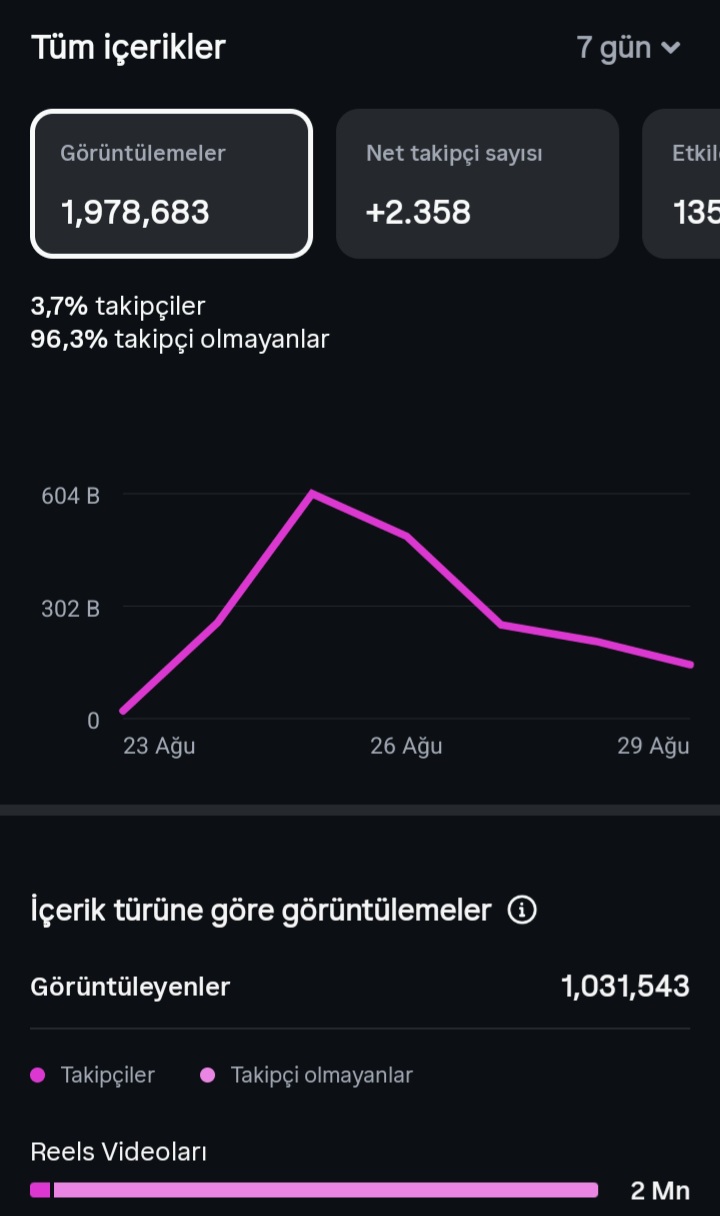Open the 7 gün time range dropdown

[628, 47]
